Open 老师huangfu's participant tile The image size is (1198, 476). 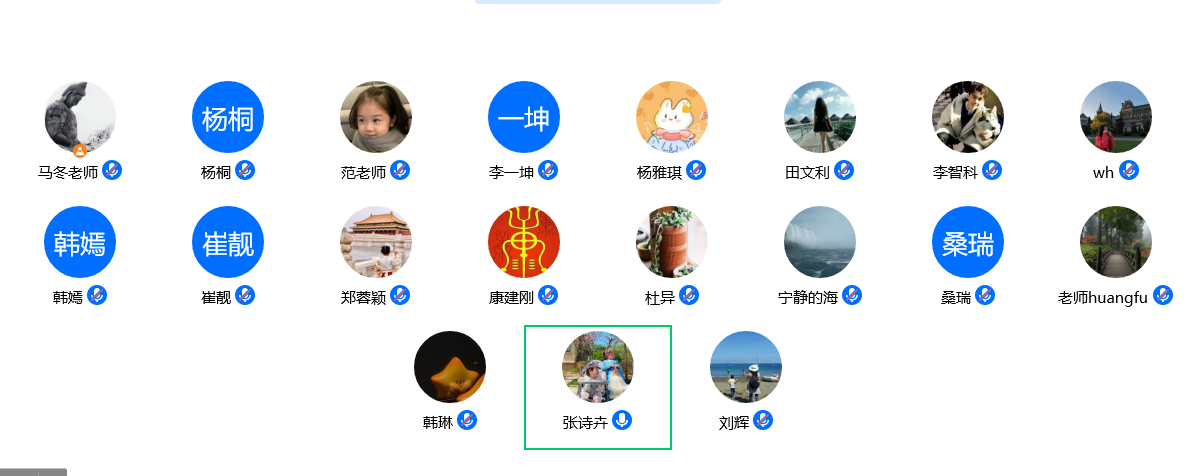[1116, 242]
